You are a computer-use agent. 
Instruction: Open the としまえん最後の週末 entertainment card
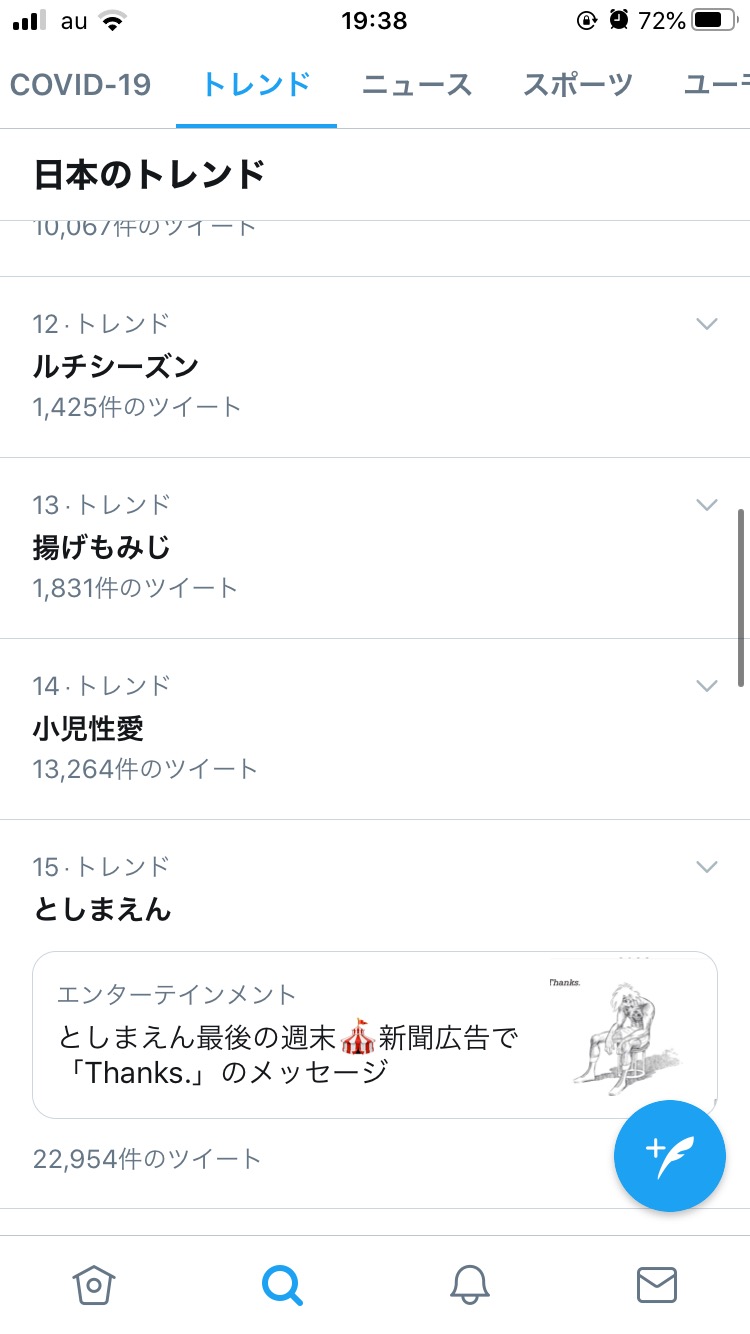point(375,1035)
